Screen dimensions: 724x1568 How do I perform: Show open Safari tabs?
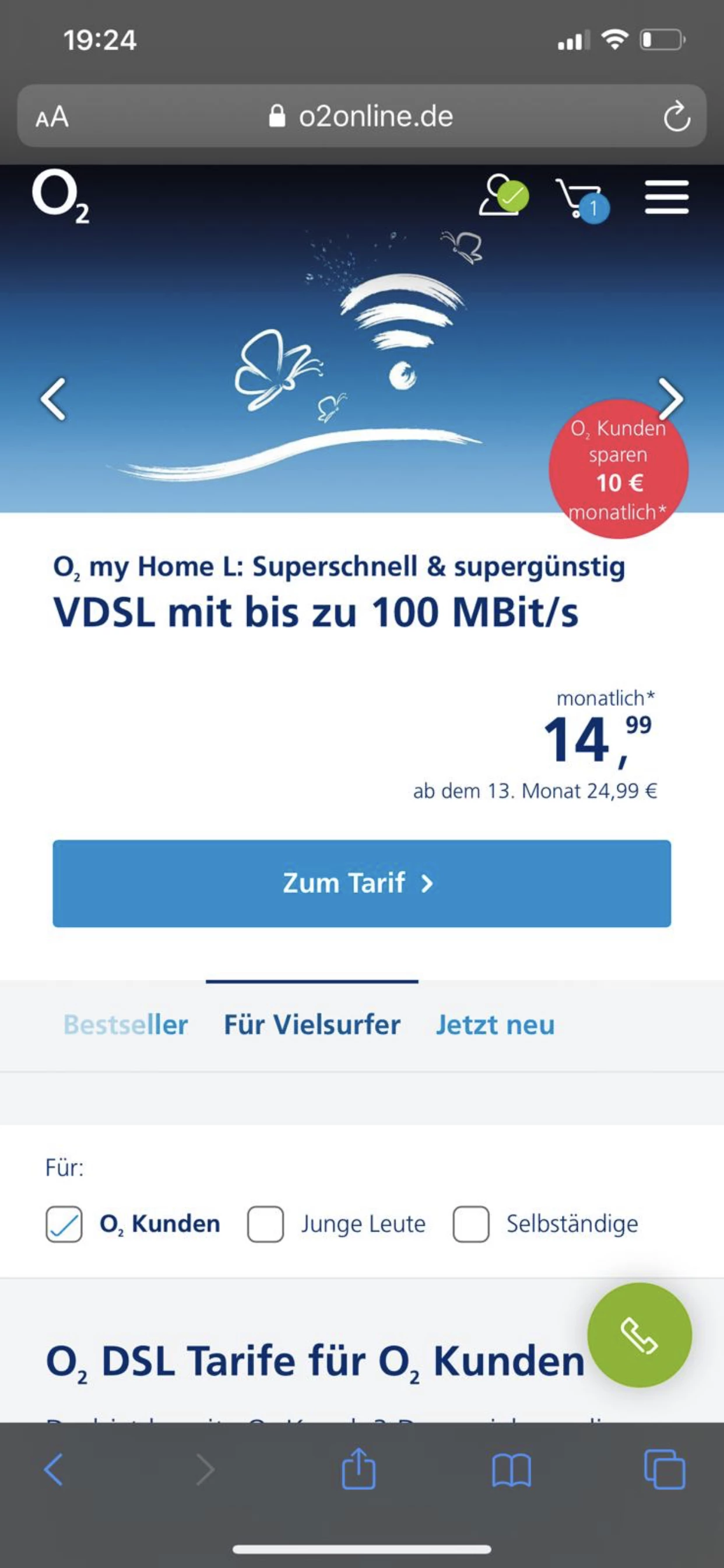665,1471
